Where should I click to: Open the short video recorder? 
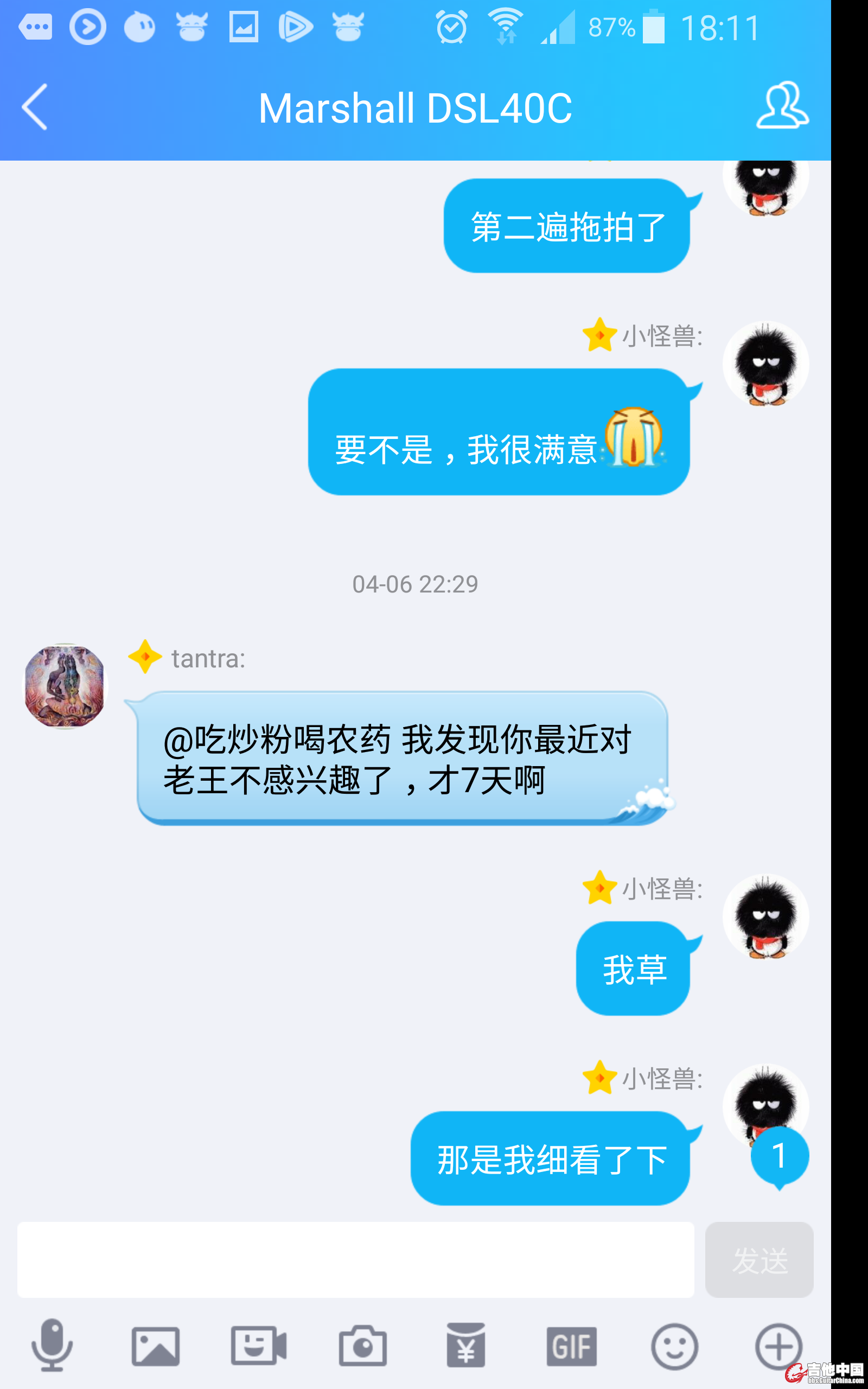tap(258, 1346)
